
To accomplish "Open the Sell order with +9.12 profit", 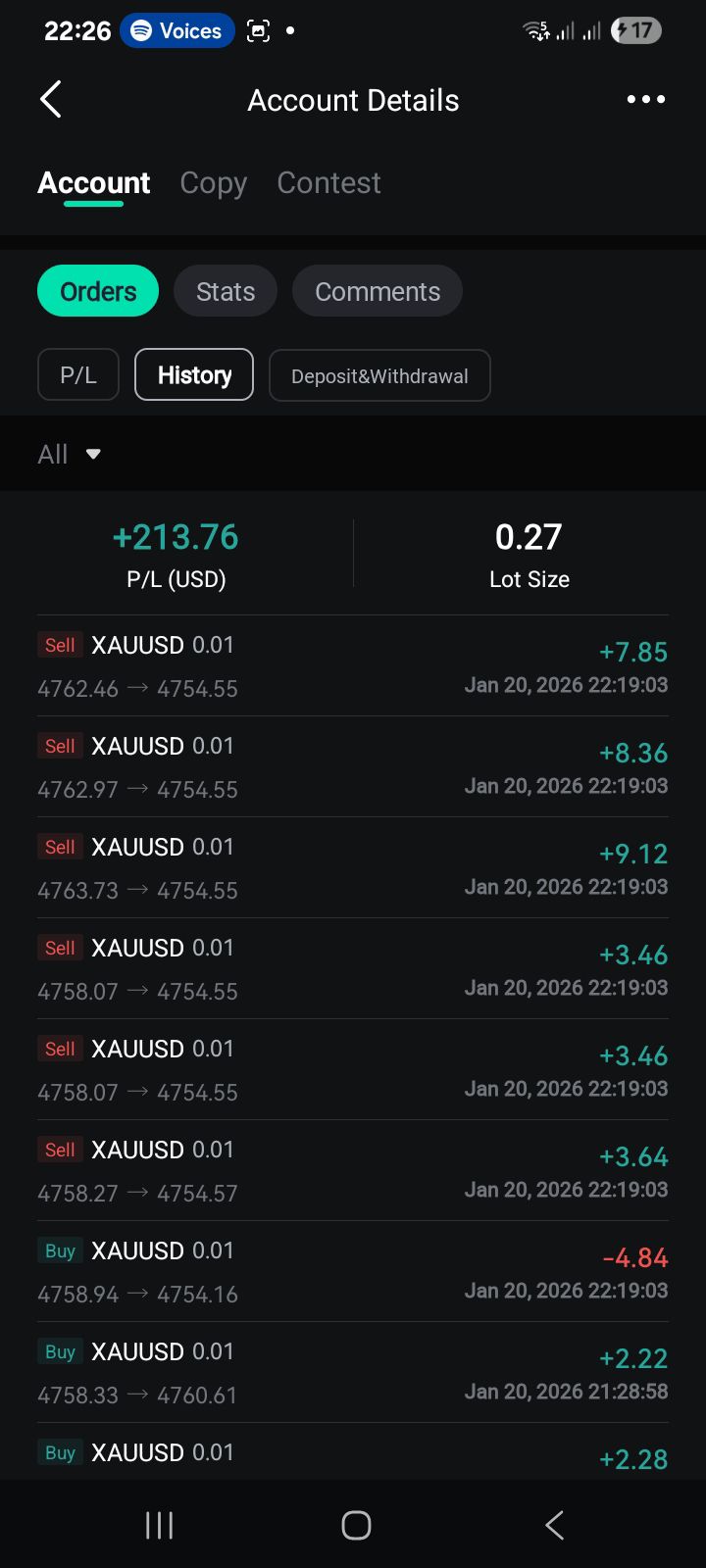I will [353, 868].
